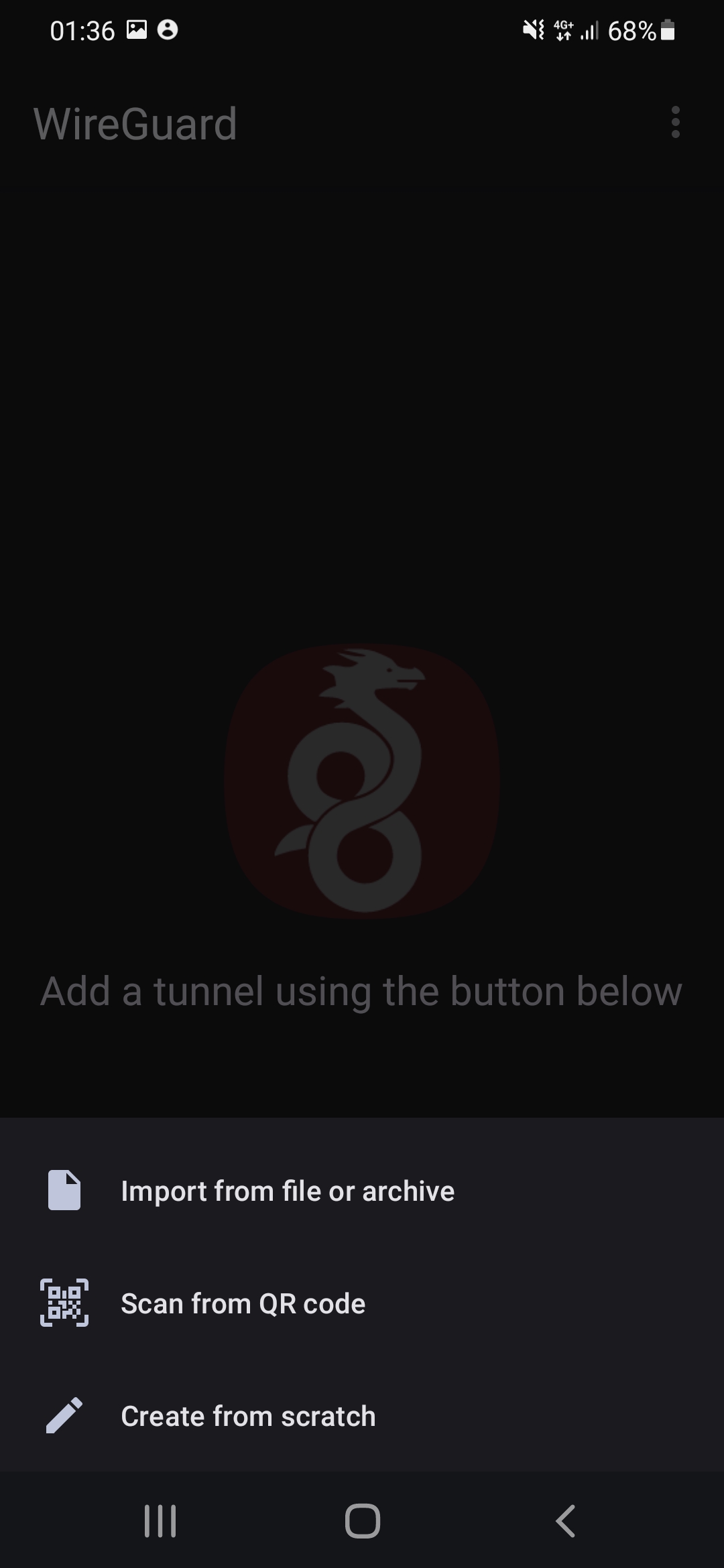
Task: Choose Scan from QR code option
Action: (x=243, y=1303)
